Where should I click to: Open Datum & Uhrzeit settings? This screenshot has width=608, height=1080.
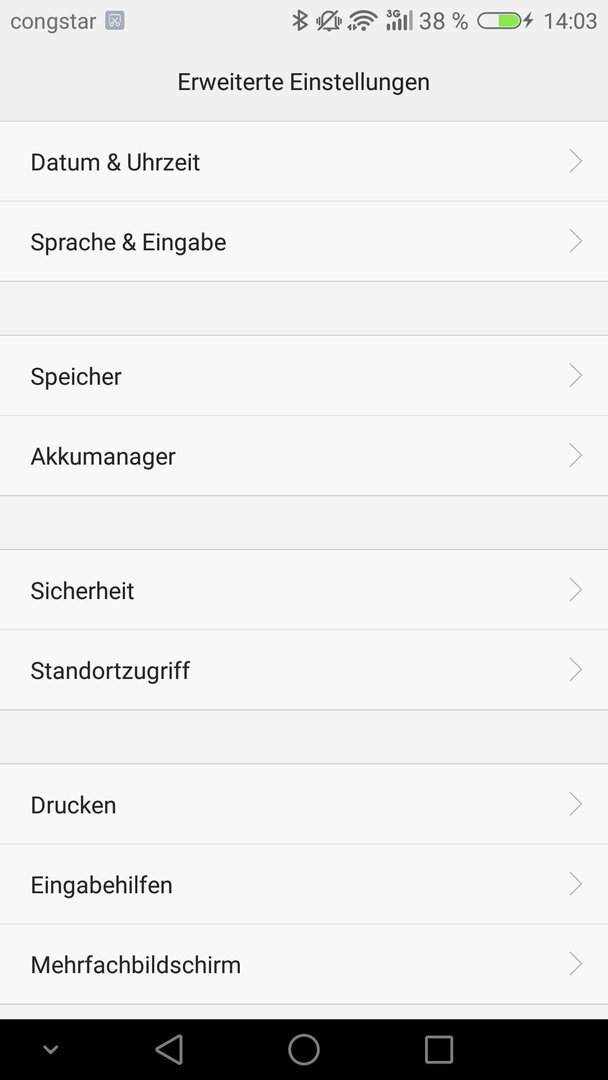coord(304,162)
